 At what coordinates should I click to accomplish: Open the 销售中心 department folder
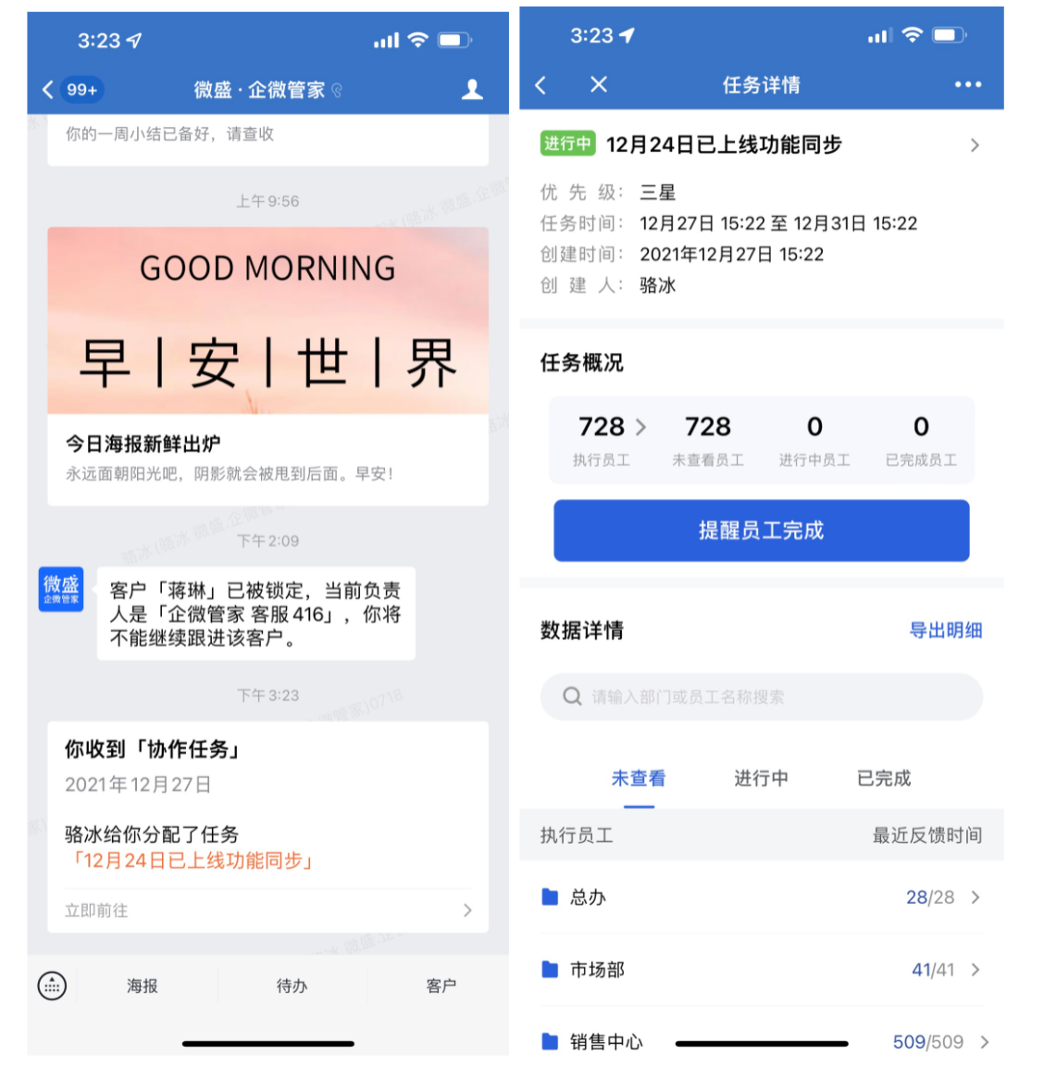click(x=761, y=1042)
